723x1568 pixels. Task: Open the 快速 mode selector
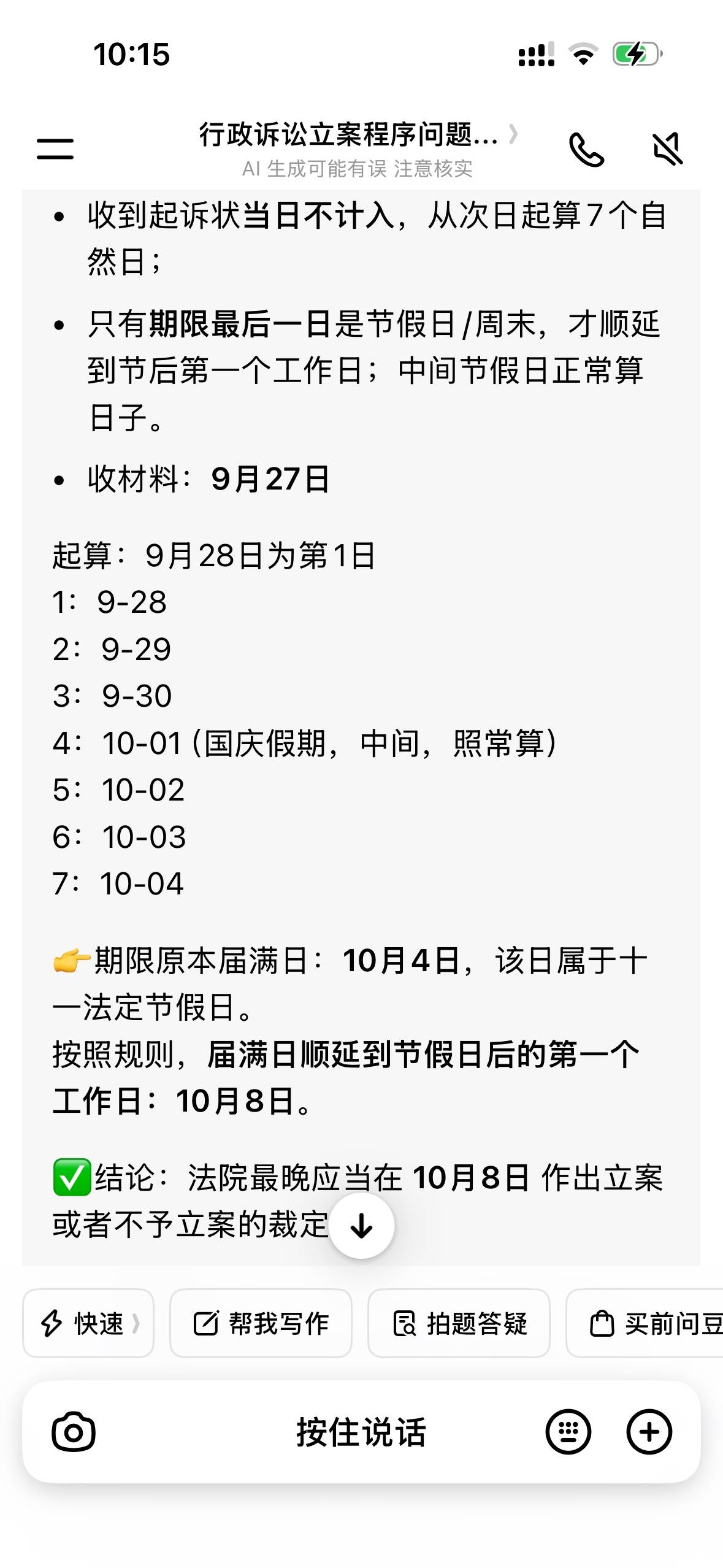coord(88,1323)
